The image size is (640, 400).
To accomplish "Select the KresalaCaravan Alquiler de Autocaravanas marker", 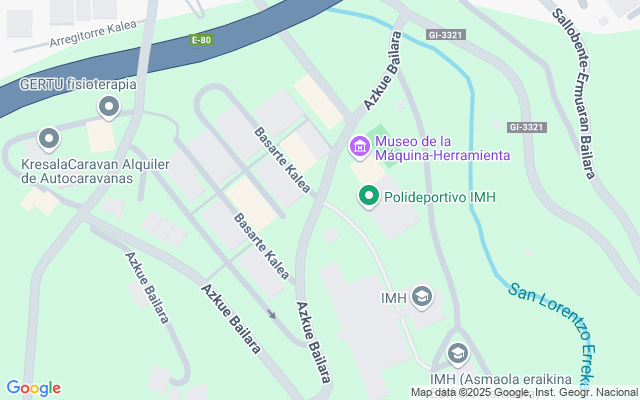I will click(x=47, y=139).
